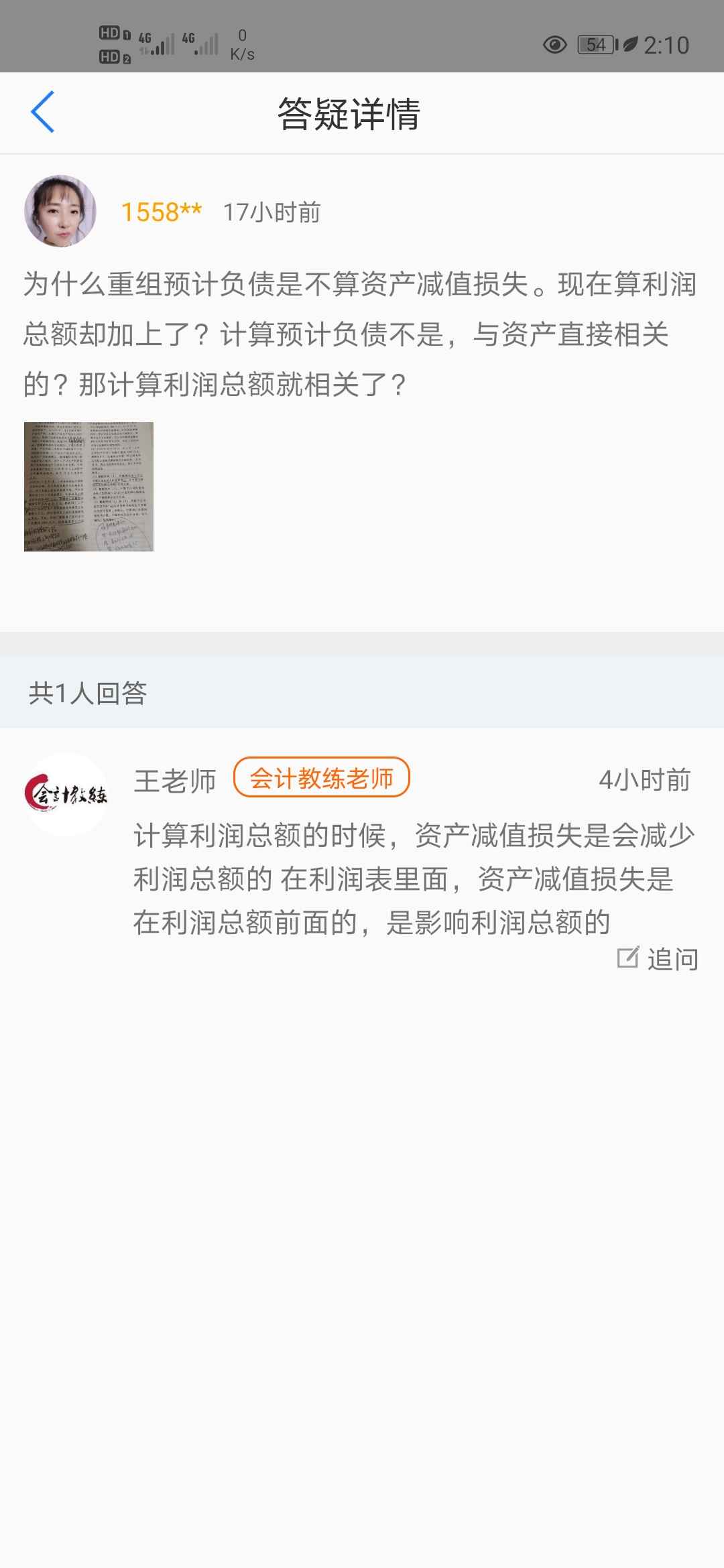
Task: Tap 追问 to ask a follow-up
Action: [x=658, y=959]
